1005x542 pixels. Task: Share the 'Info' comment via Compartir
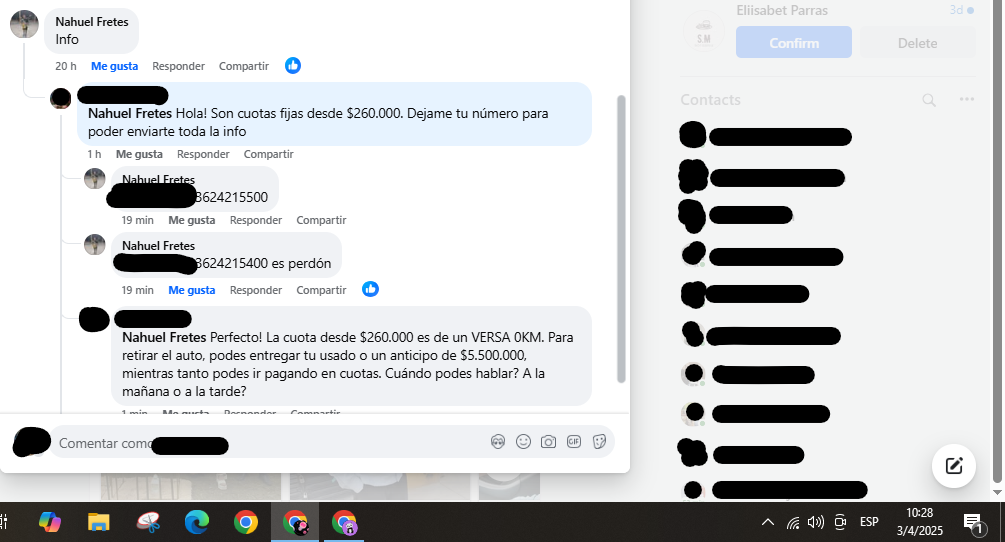pos(244,66)
